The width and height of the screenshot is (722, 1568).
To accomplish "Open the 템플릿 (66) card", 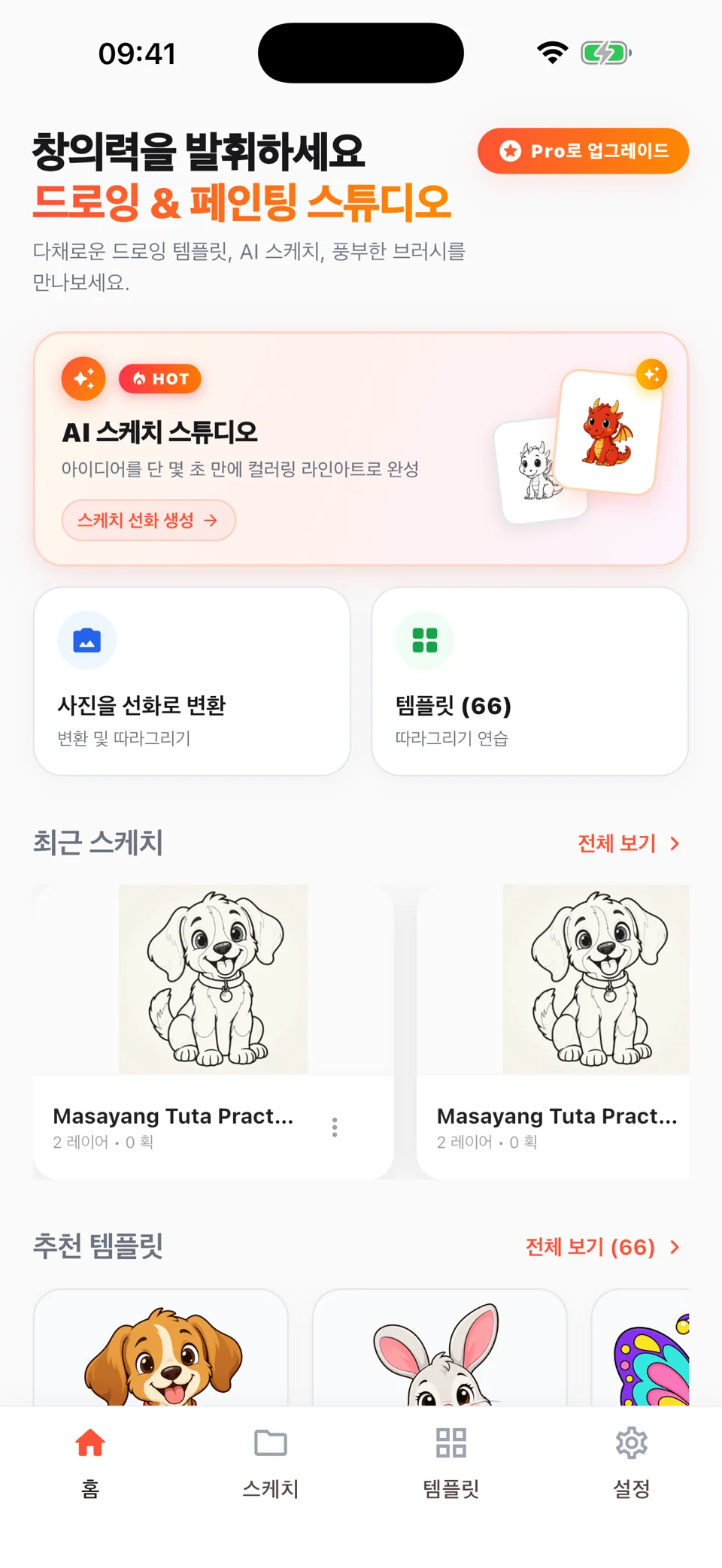I will (x=529, y=681).
